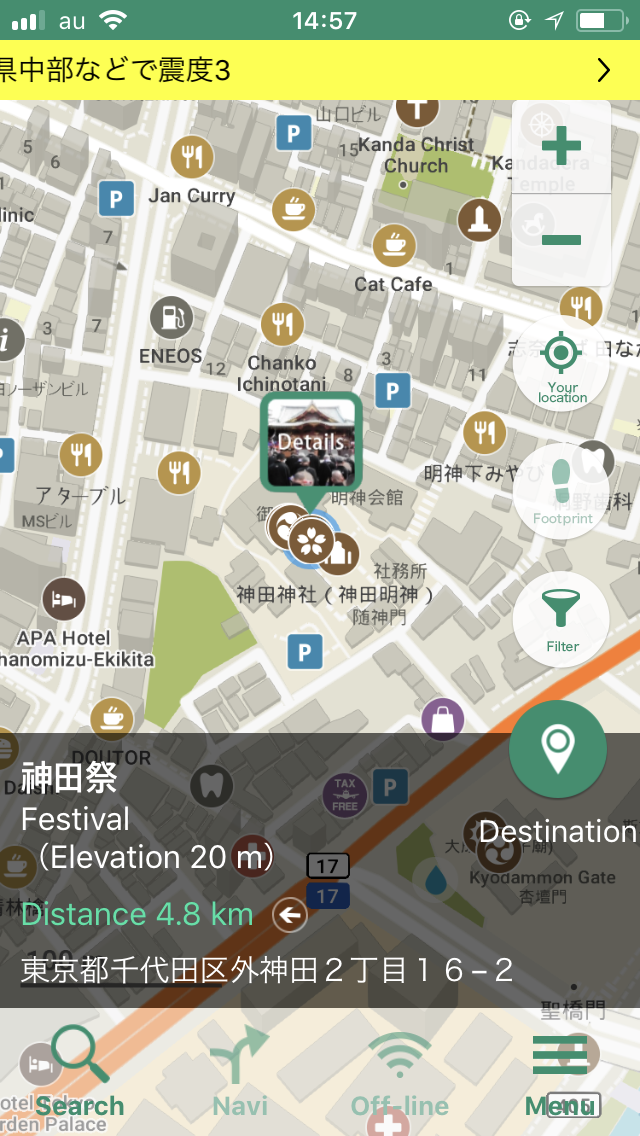This screenshot has width=640, height=1136.
Task: Open the Search tab
Action: (x=80, y=1072)
